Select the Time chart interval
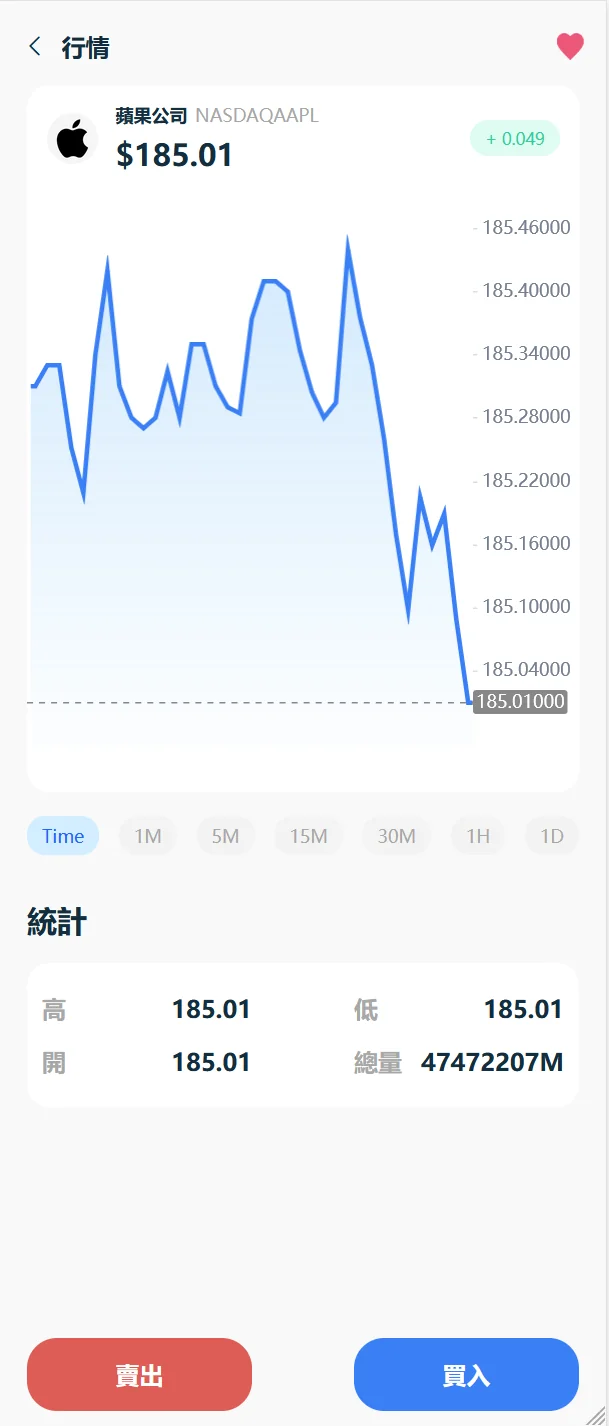This screenshot has width=609, height=1426. click(63, 836)
